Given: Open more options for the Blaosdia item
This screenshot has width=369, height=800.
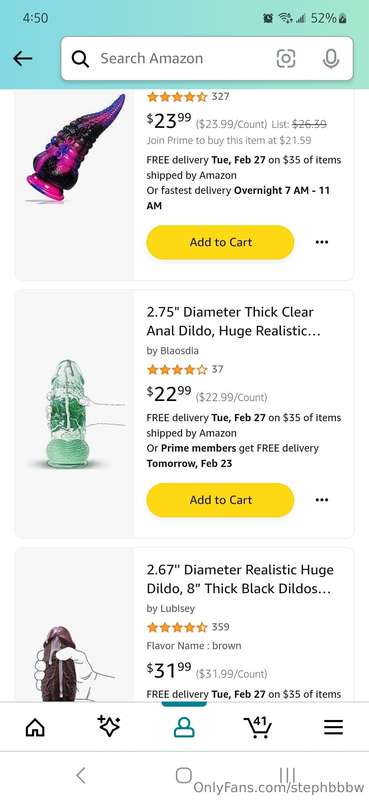Looking at the screenshot, I should (x=322, y=500).
